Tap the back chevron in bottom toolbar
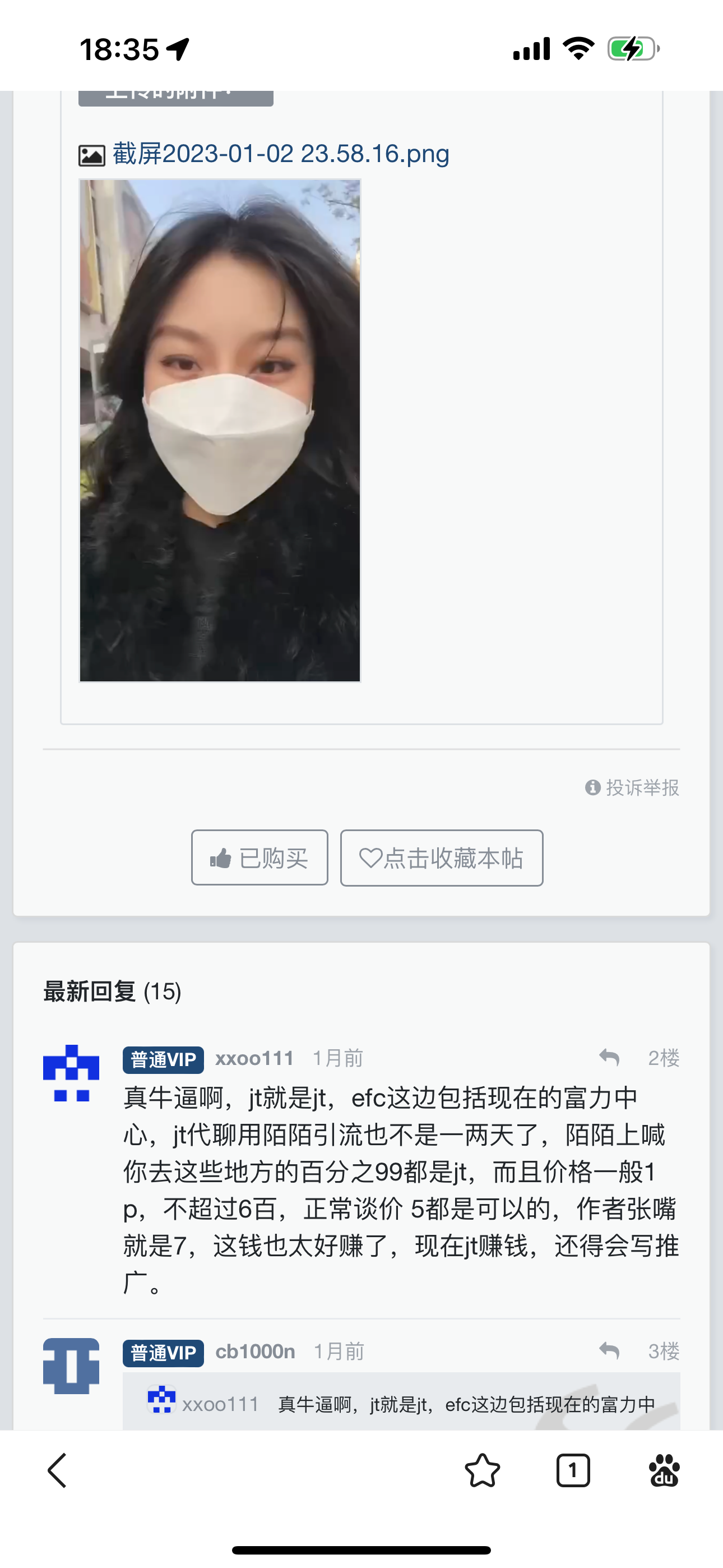Viewport: 723px width, 1568px height. pyautogui.click(x=57, y=1471)
